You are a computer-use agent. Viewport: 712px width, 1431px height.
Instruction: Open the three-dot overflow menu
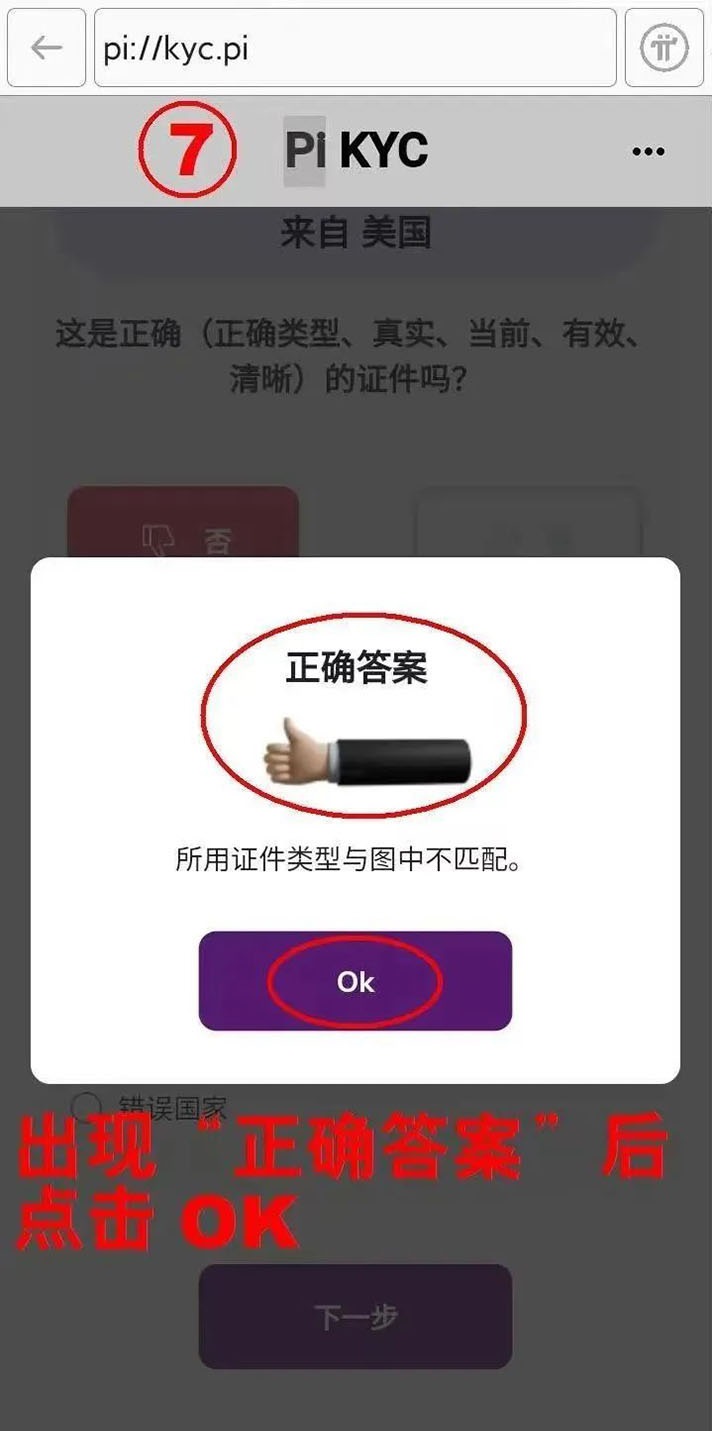[648, 152]
